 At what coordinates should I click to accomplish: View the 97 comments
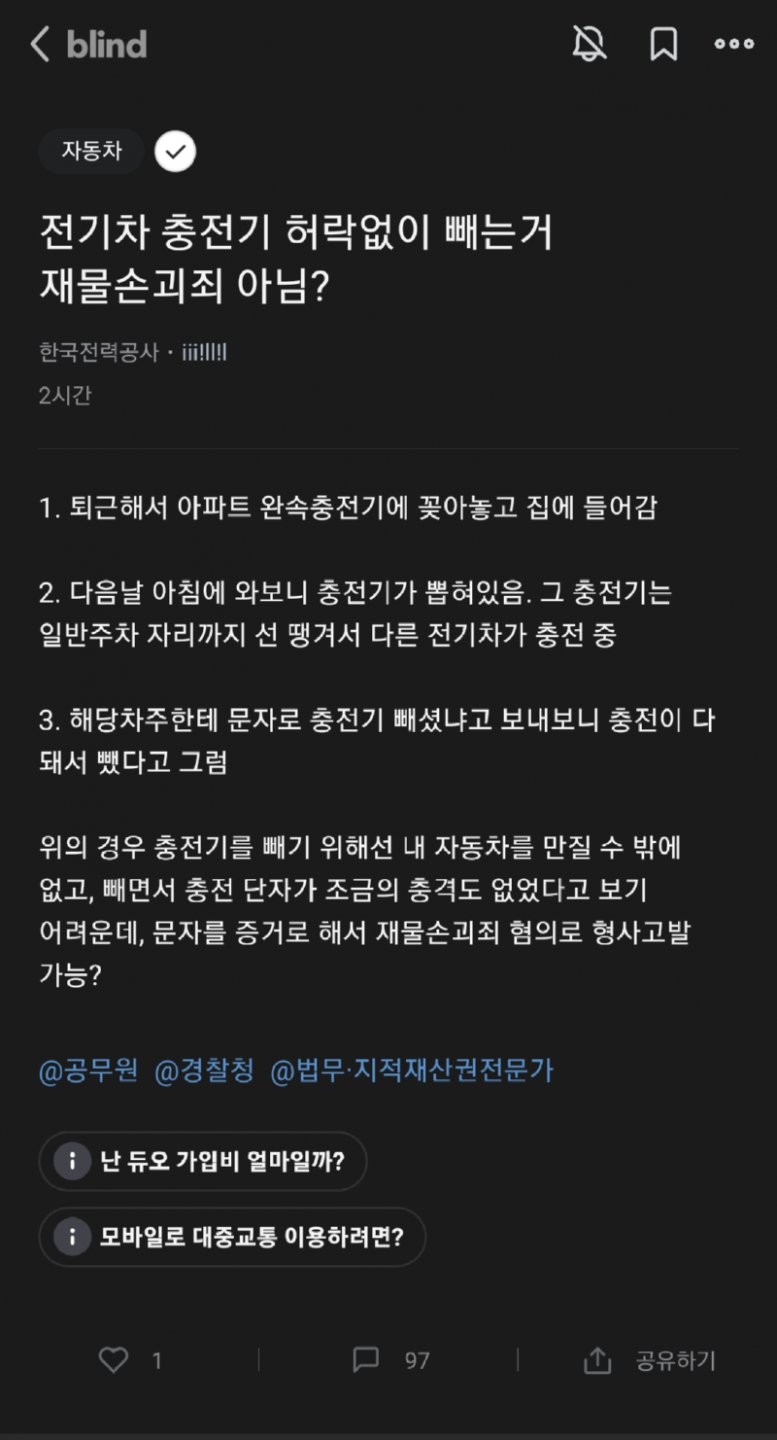click(391, 1360)
